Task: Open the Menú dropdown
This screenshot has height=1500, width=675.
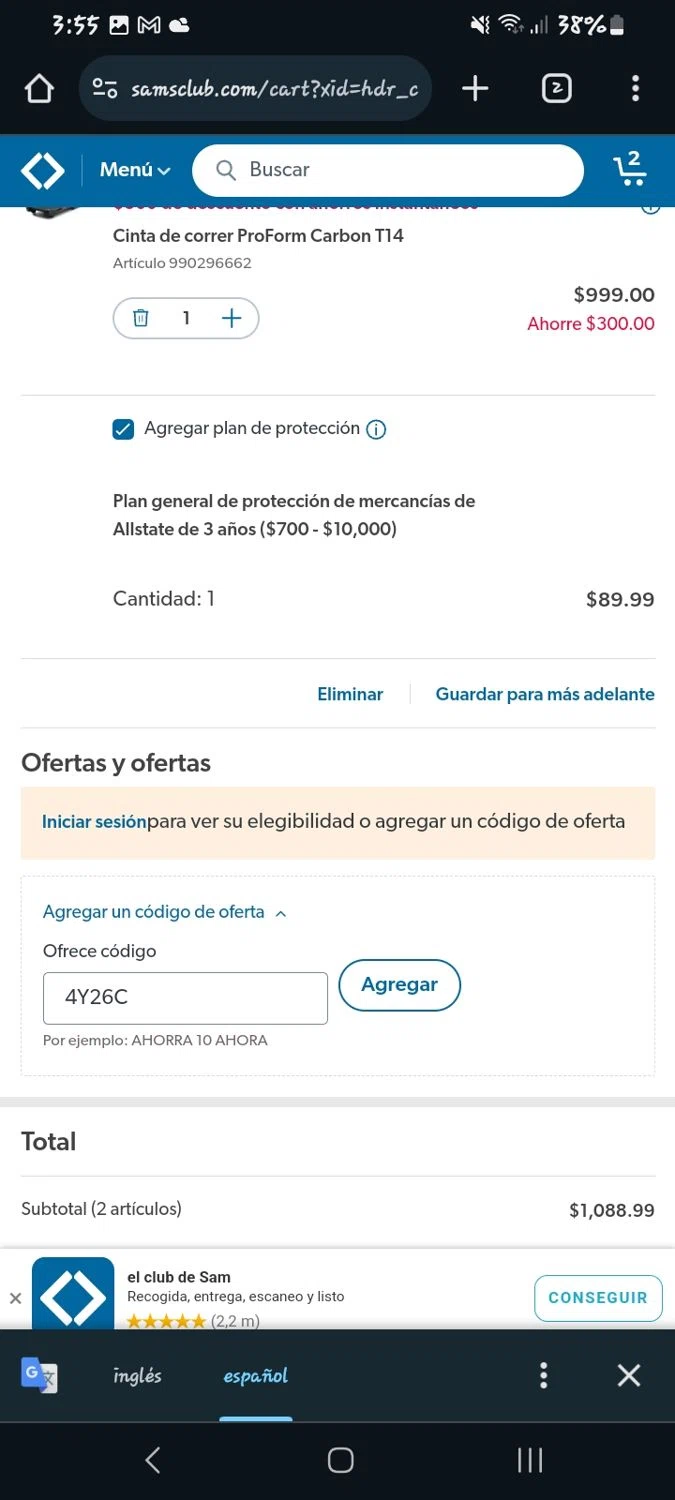Action: 135,170
